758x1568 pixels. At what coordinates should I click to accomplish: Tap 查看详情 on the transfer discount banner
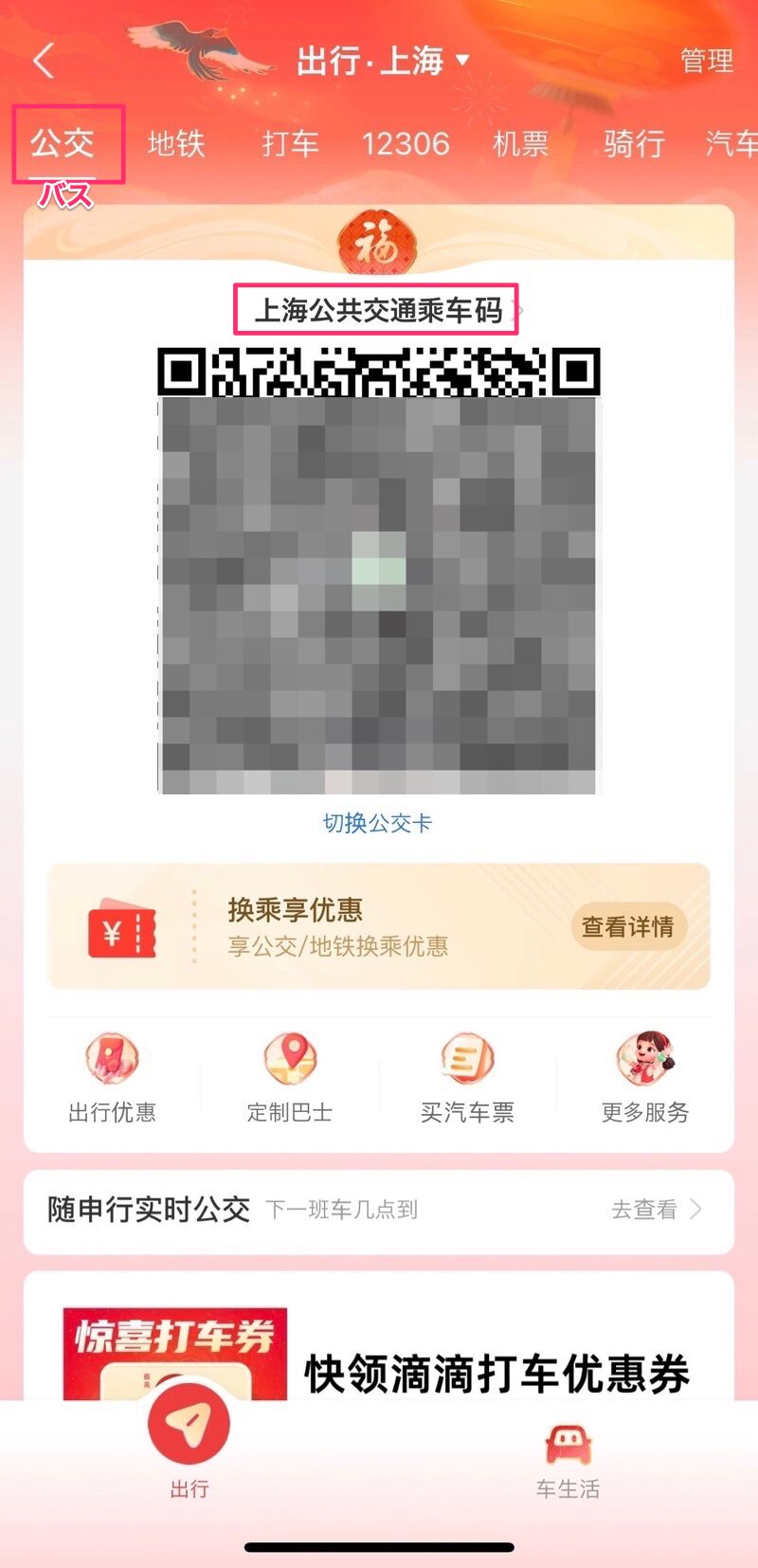click(627, 926)
